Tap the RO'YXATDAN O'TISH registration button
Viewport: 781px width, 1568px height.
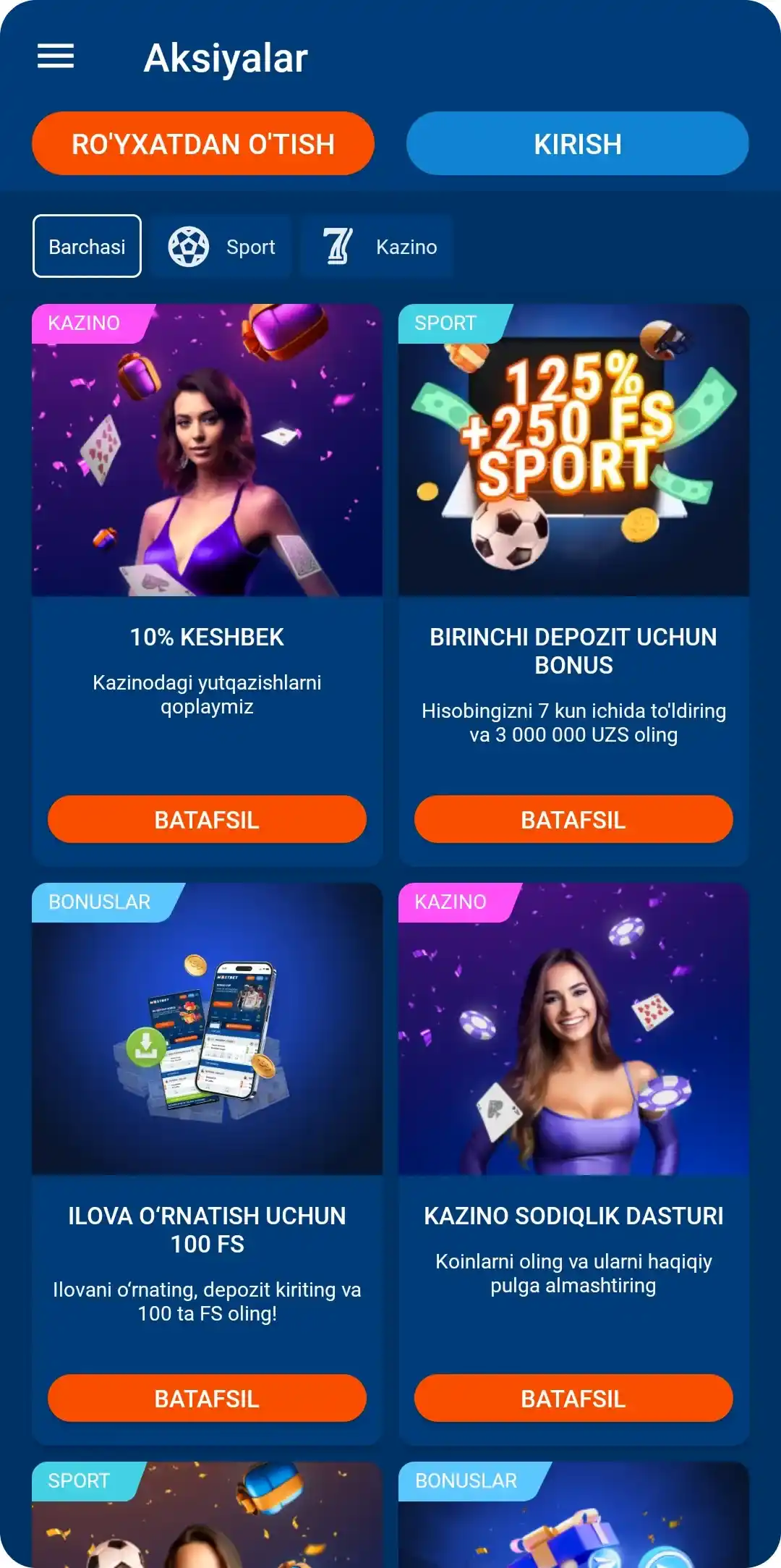[203, 143]
